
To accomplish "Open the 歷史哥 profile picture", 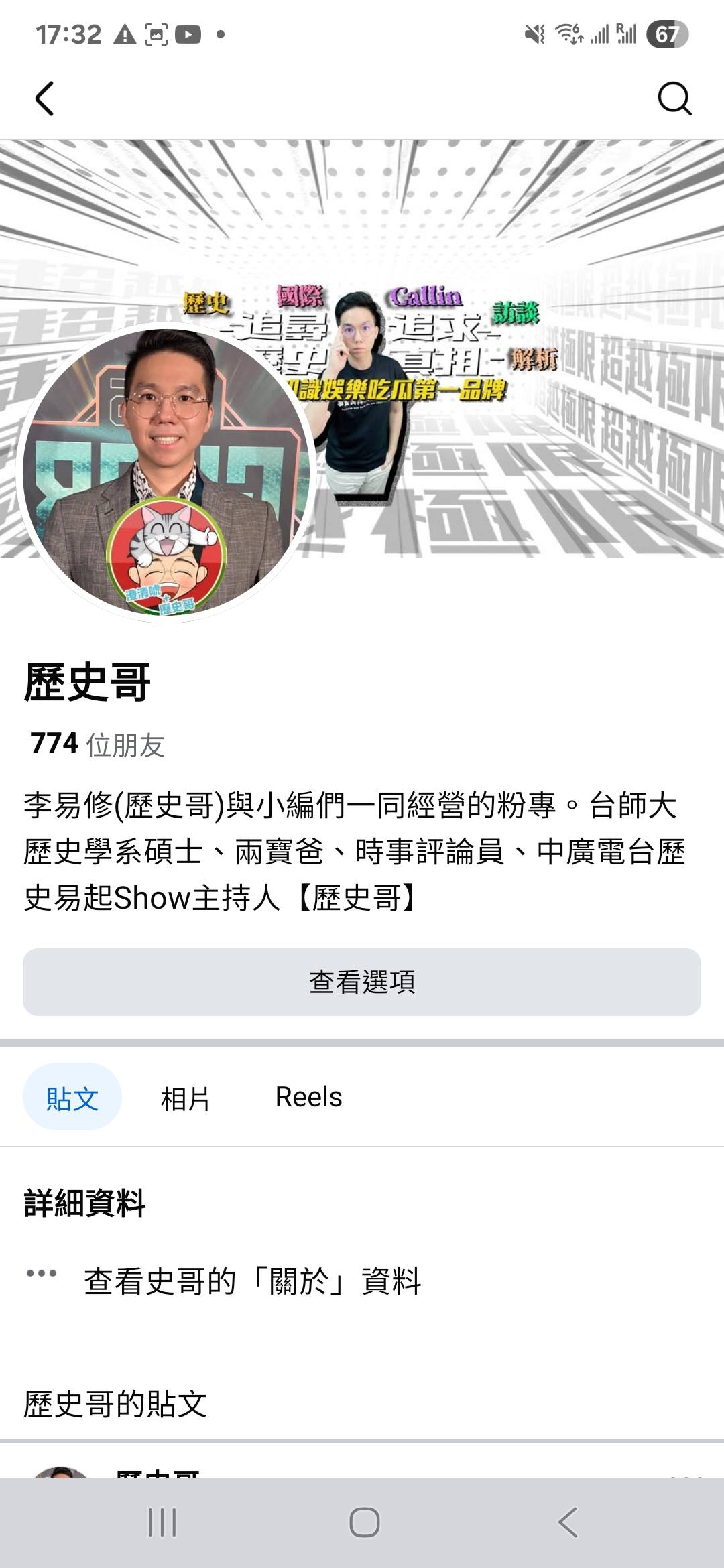I will (x=166, y=472).
